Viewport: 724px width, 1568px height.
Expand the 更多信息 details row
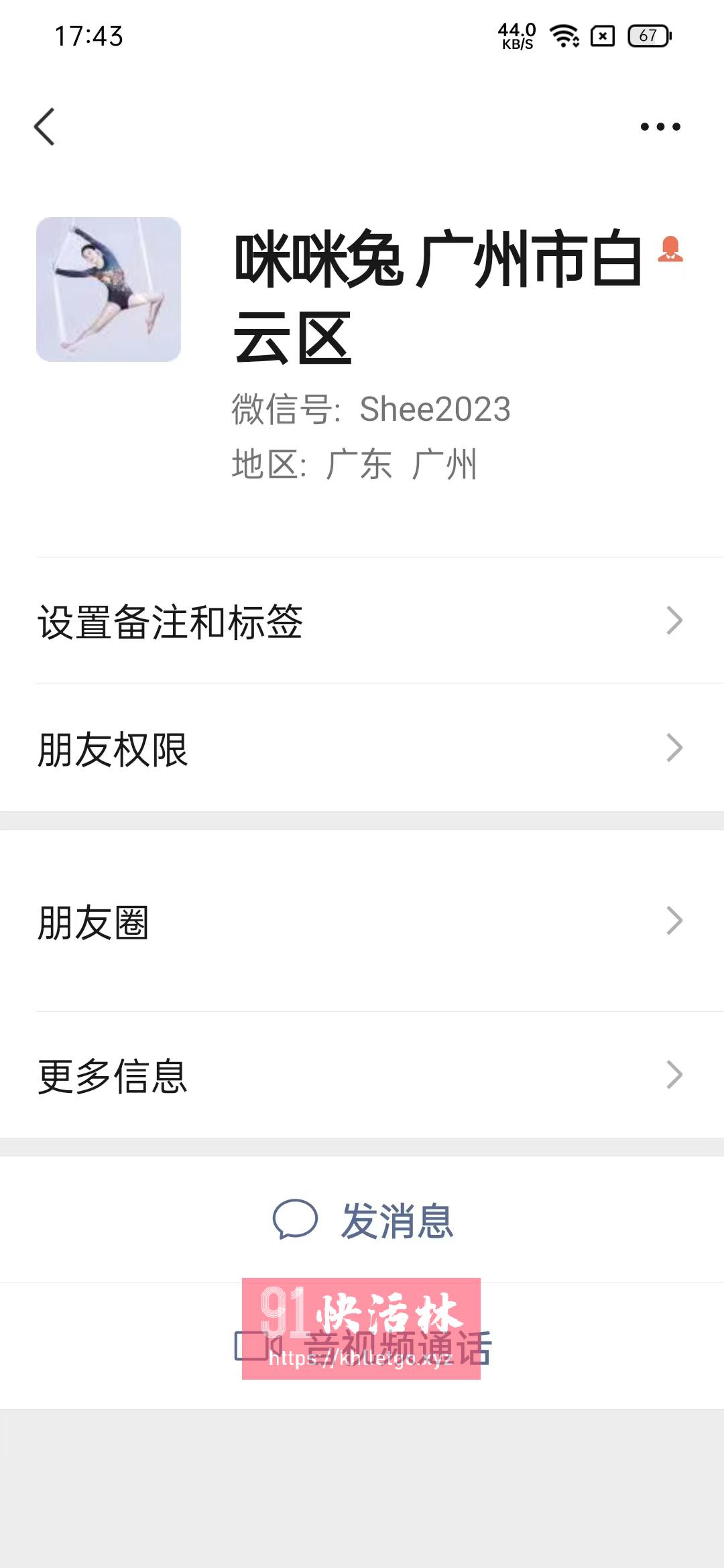click(x=362, y=1073)
